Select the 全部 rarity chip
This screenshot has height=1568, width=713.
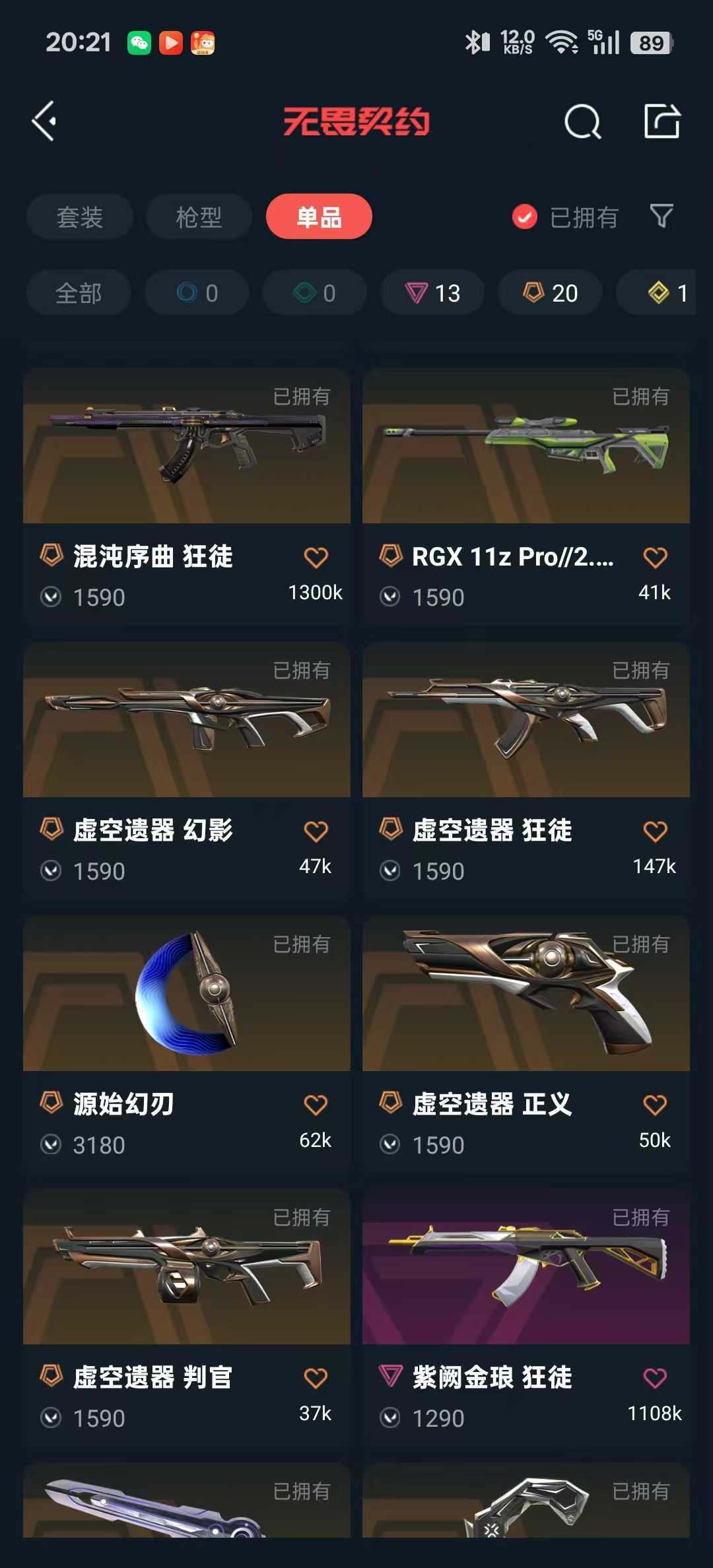tap(79, 292)
